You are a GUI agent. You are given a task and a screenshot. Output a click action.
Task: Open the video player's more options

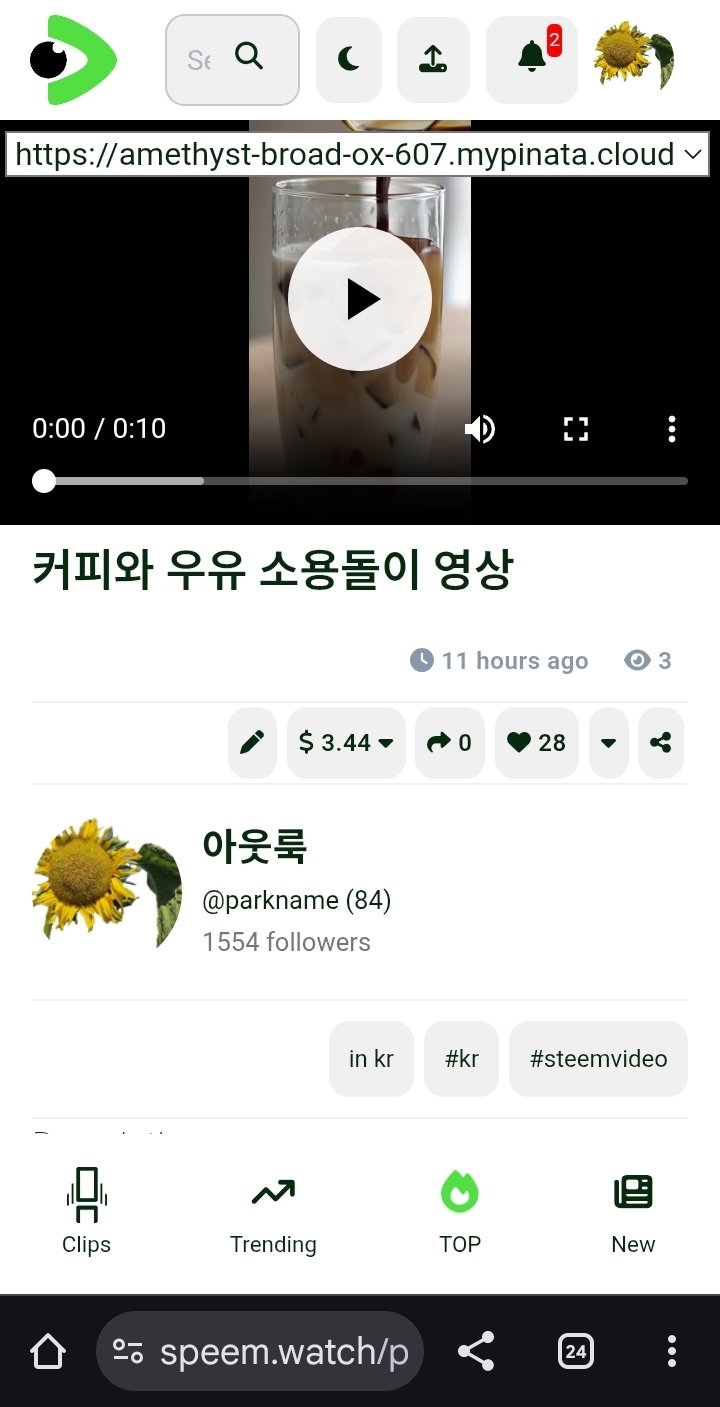(671, 429)
